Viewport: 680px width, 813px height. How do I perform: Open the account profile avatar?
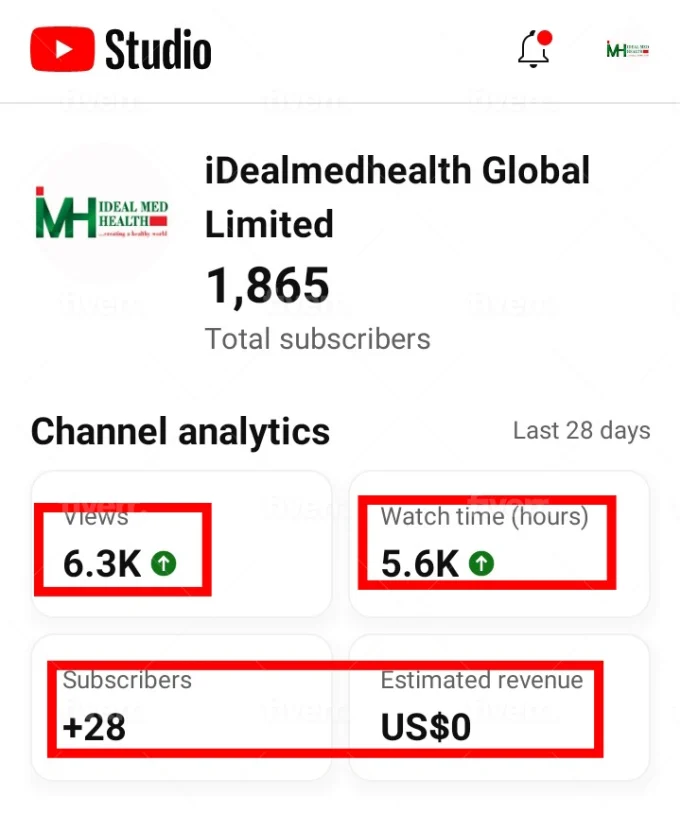coord(628,50)
